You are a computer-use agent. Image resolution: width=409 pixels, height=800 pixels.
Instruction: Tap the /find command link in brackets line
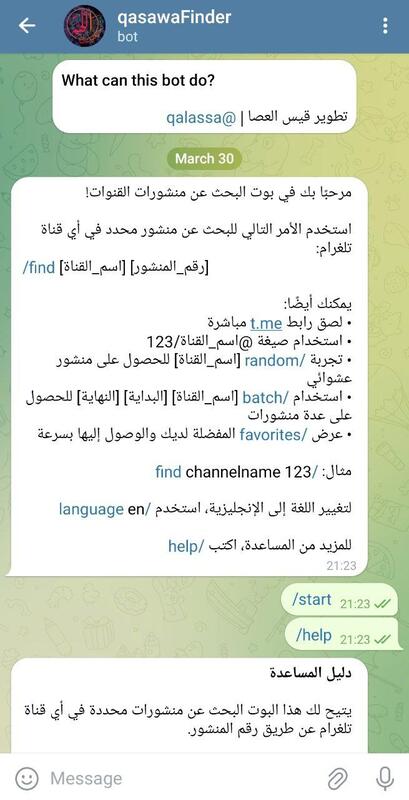coord(39,268)
